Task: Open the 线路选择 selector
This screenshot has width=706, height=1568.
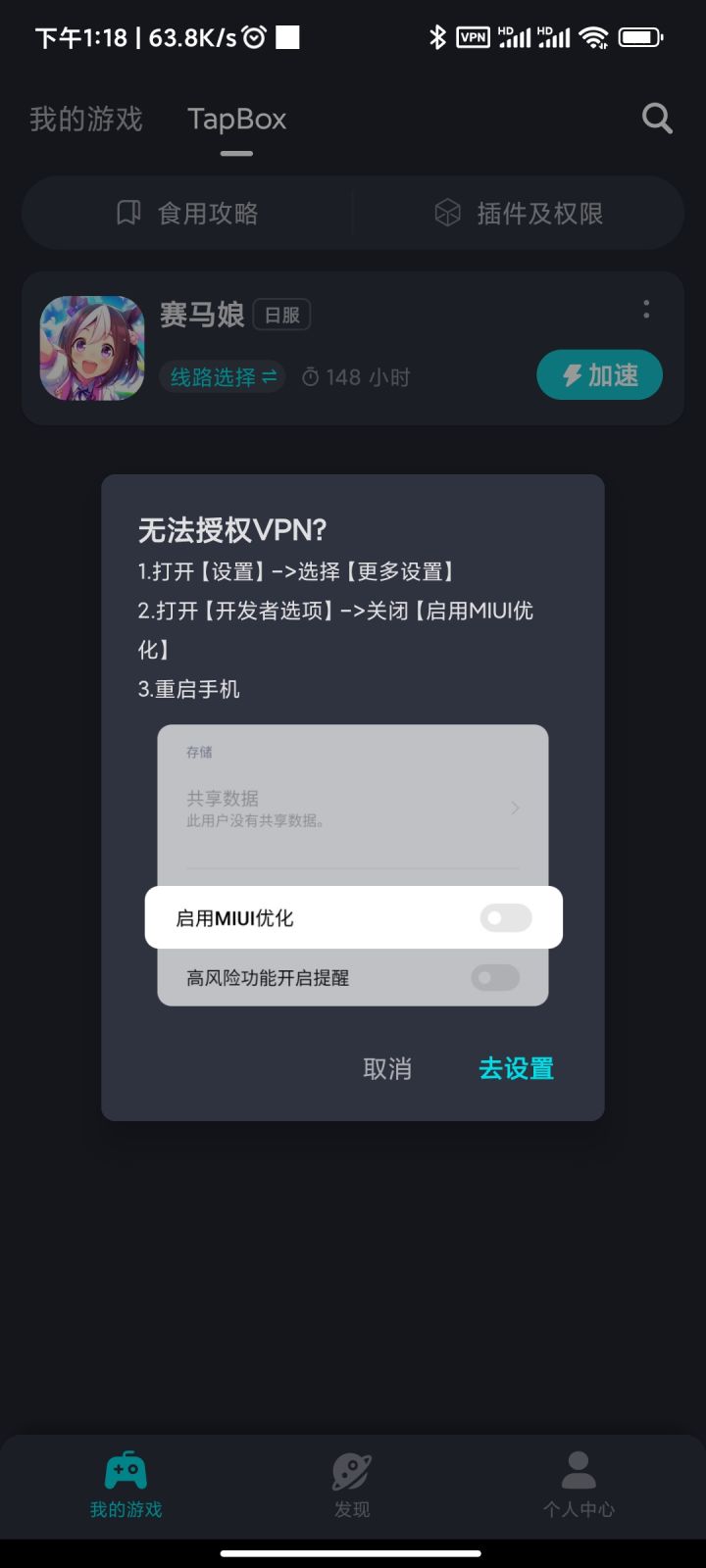Action: (x=222, y=376)
